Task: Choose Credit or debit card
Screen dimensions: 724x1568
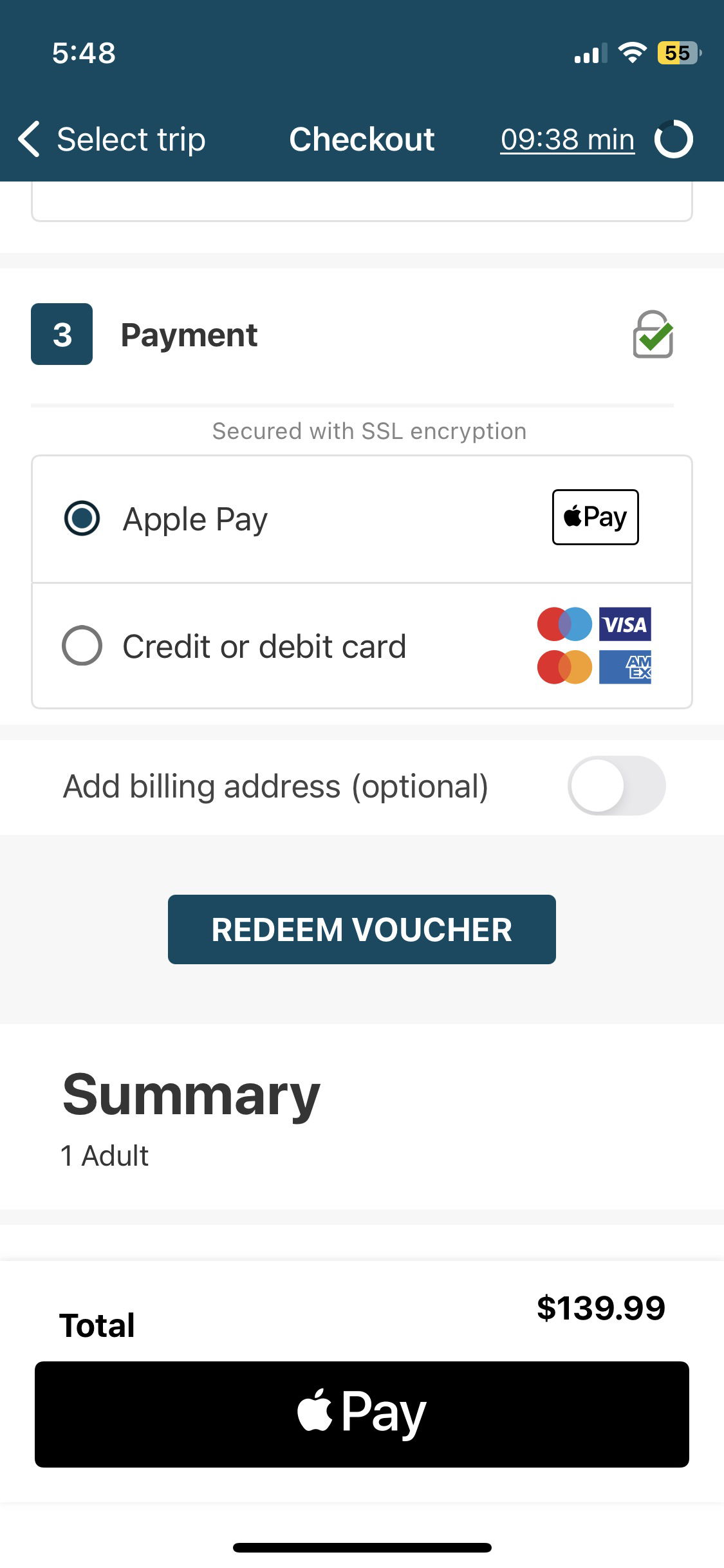Action: click(x=362, y=646)
